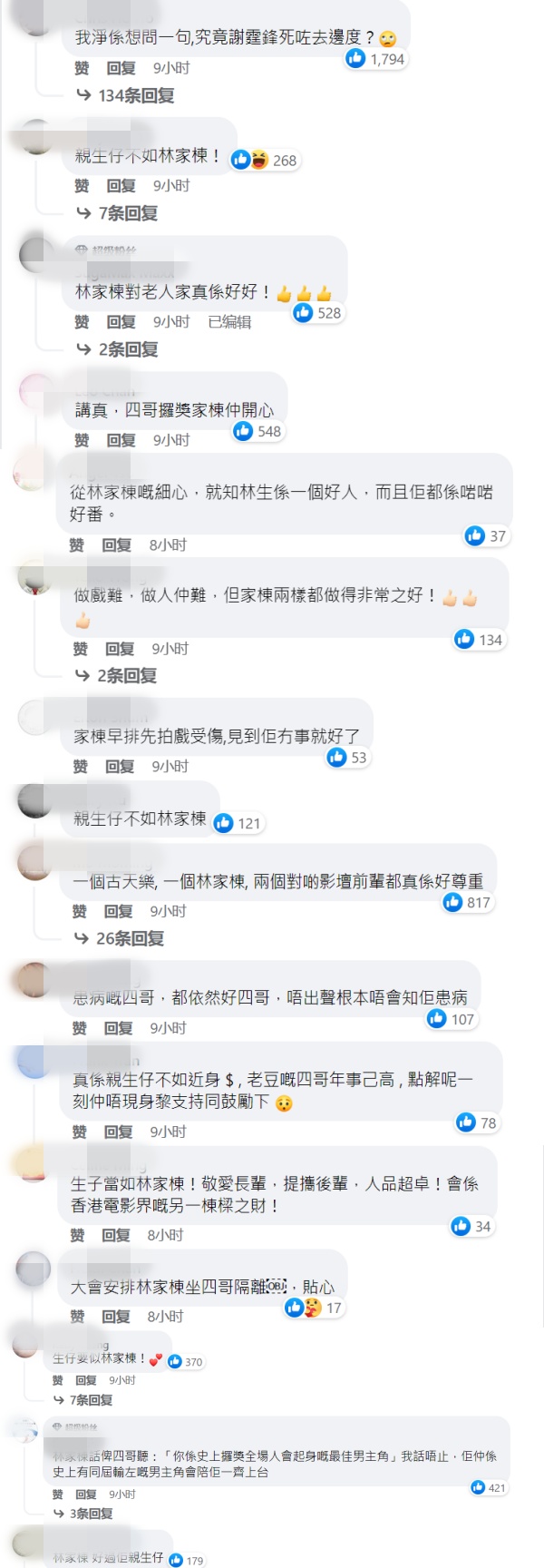Like the 親生仔不如近身 $ comment
This screenshot has width=544, height=1568.
pyautogui.click(x=79, y=1132)
